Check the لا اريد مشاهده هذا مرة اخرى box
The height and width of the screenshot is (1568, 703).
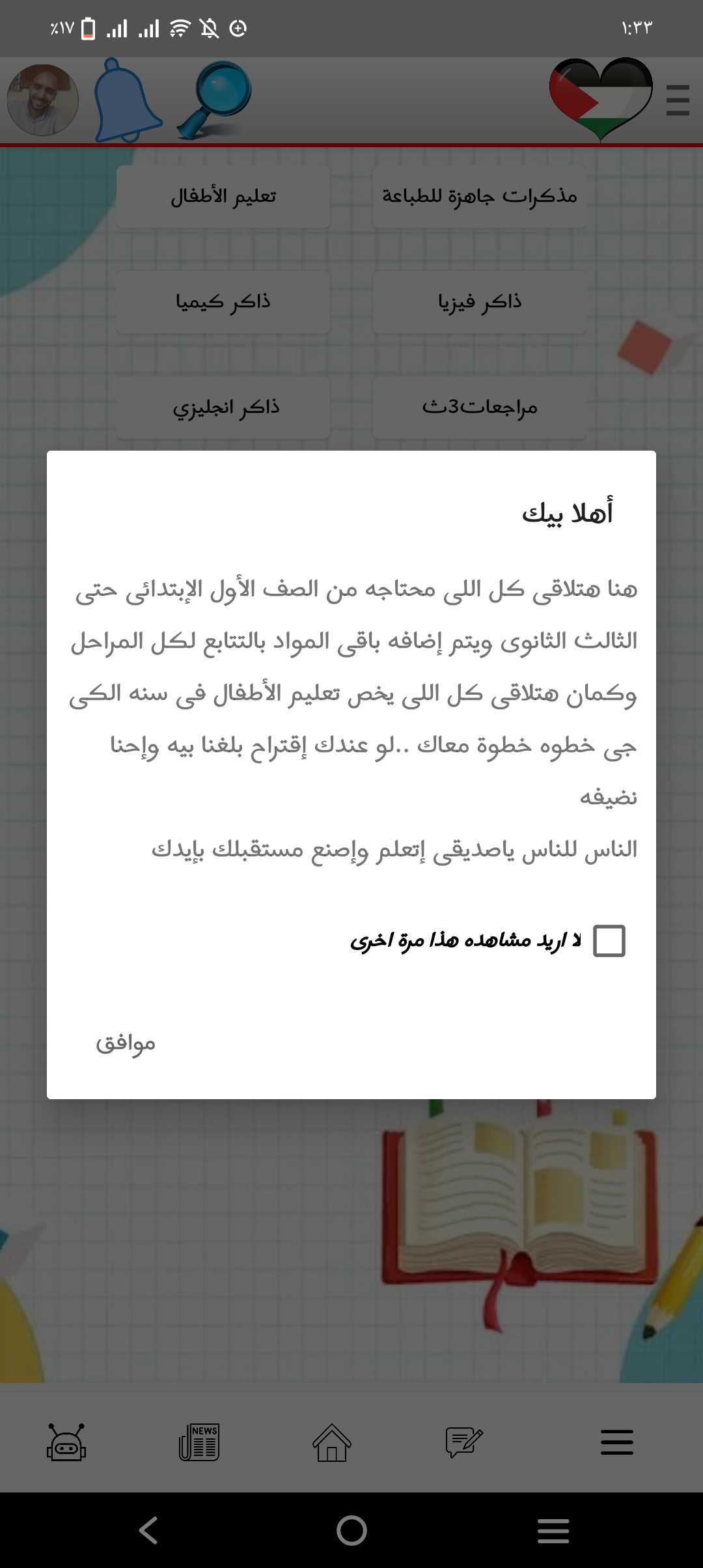click(x=609, y=941)
